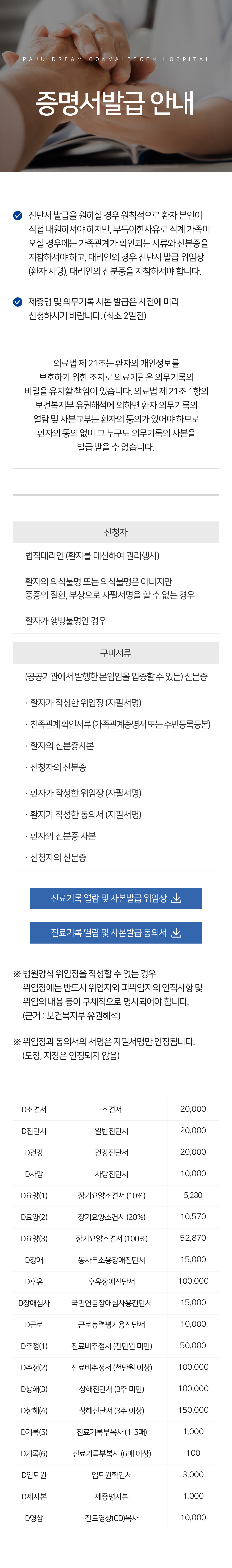232x1568 pixels.
Task: Download the 진료기록 열람 및 사본발급 동의서 form
Action: point(116,933)
